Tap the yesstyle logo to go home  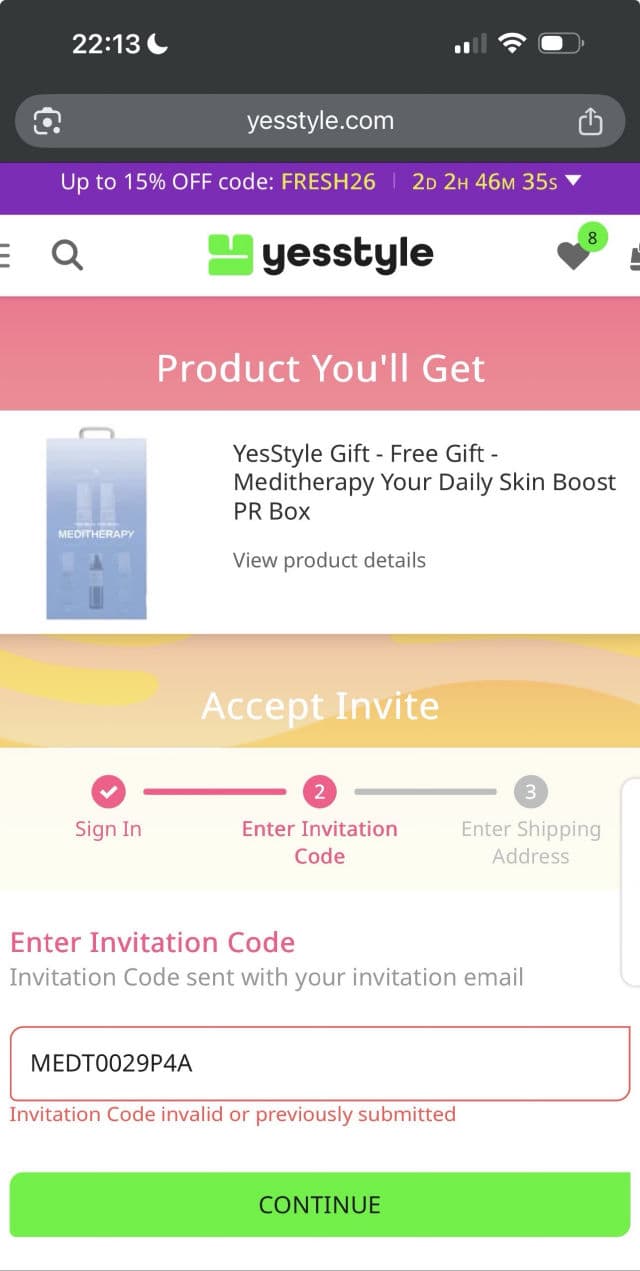[x=320, y=255]
